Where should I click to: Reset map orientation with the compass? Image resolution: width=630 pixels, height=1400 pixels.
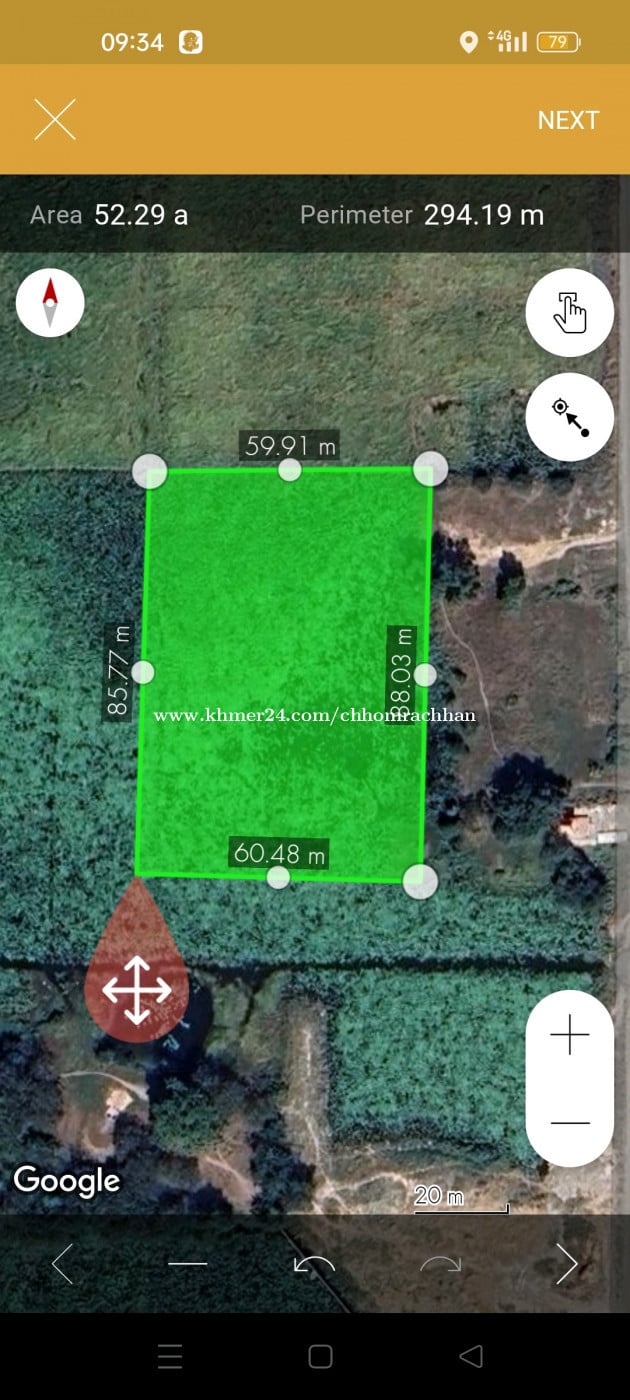click(50, 303)
